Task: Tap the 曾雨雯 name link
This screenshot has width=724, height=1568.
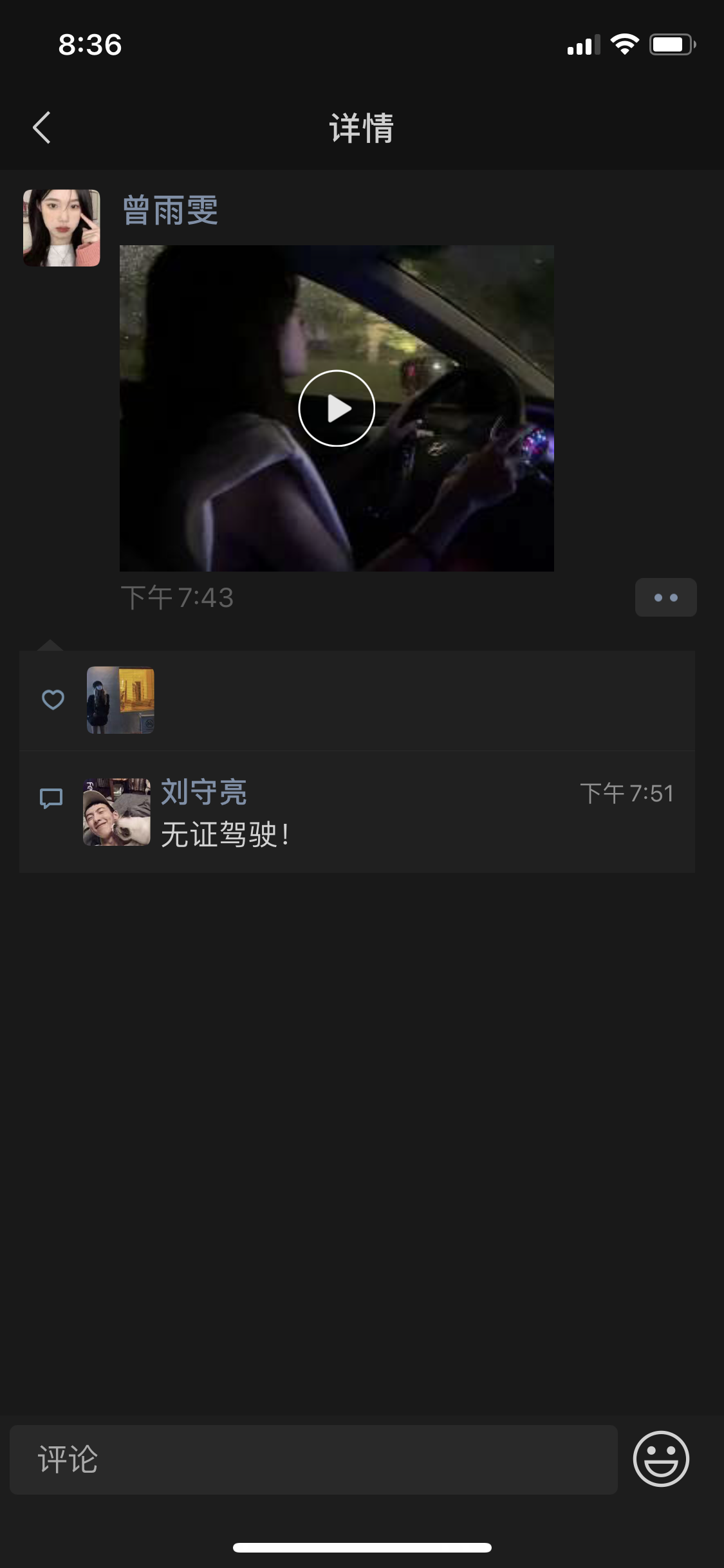Action: pyautogui.click(x=171, y=210)
